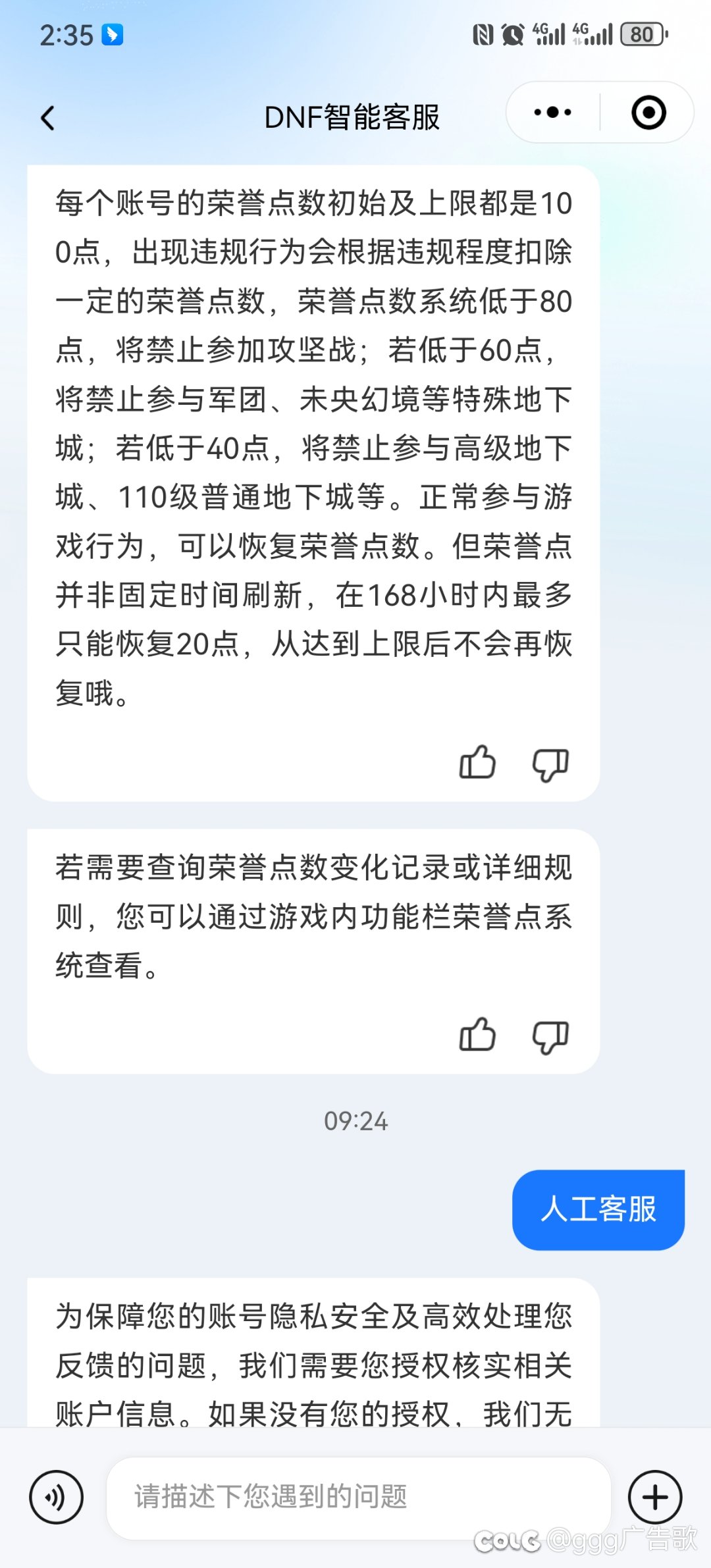Go back from DNF智能客服 chat
The width and height of the screenshot is (711, 1568).
48,118
